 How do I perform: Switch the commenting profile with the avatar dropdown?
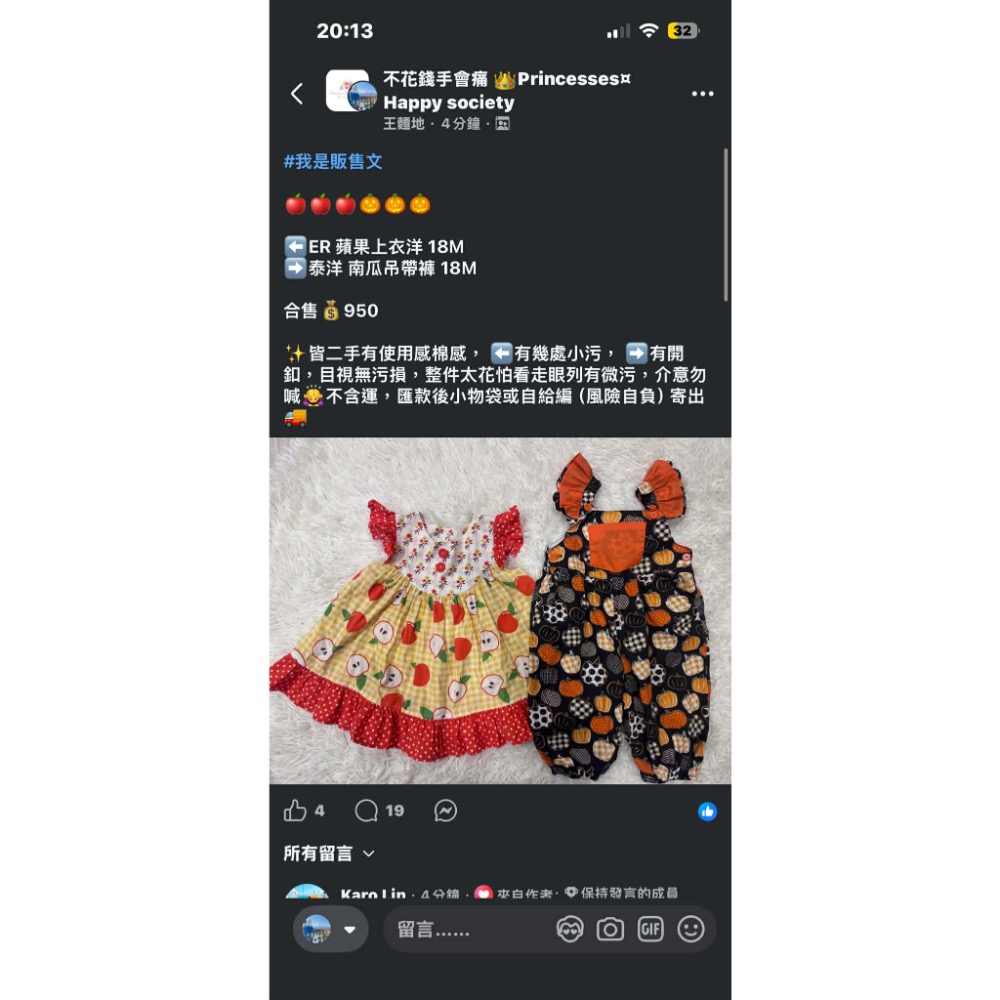click(x=330, y=929)
